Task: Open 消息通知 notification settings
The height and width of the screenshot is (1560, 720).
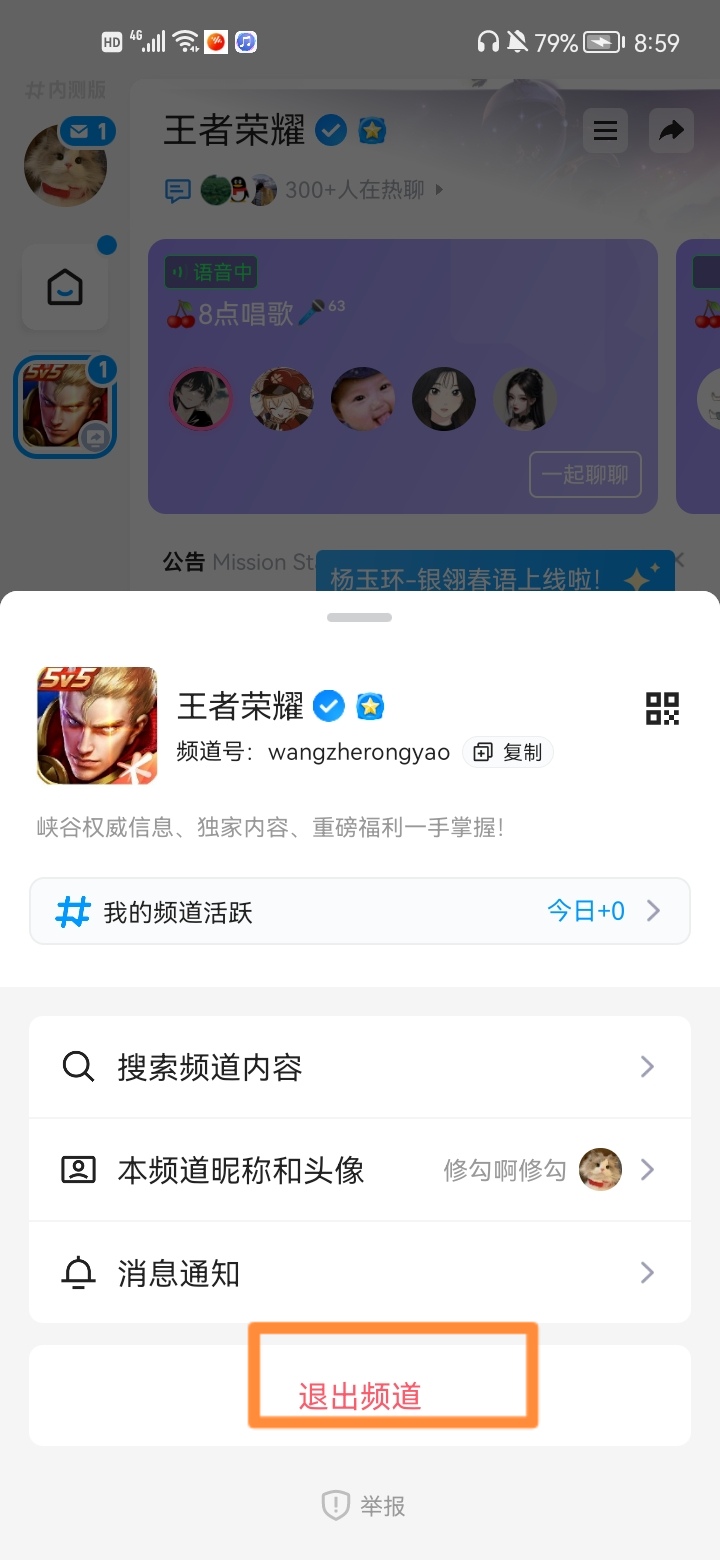Action: [x=360, y=1273]
